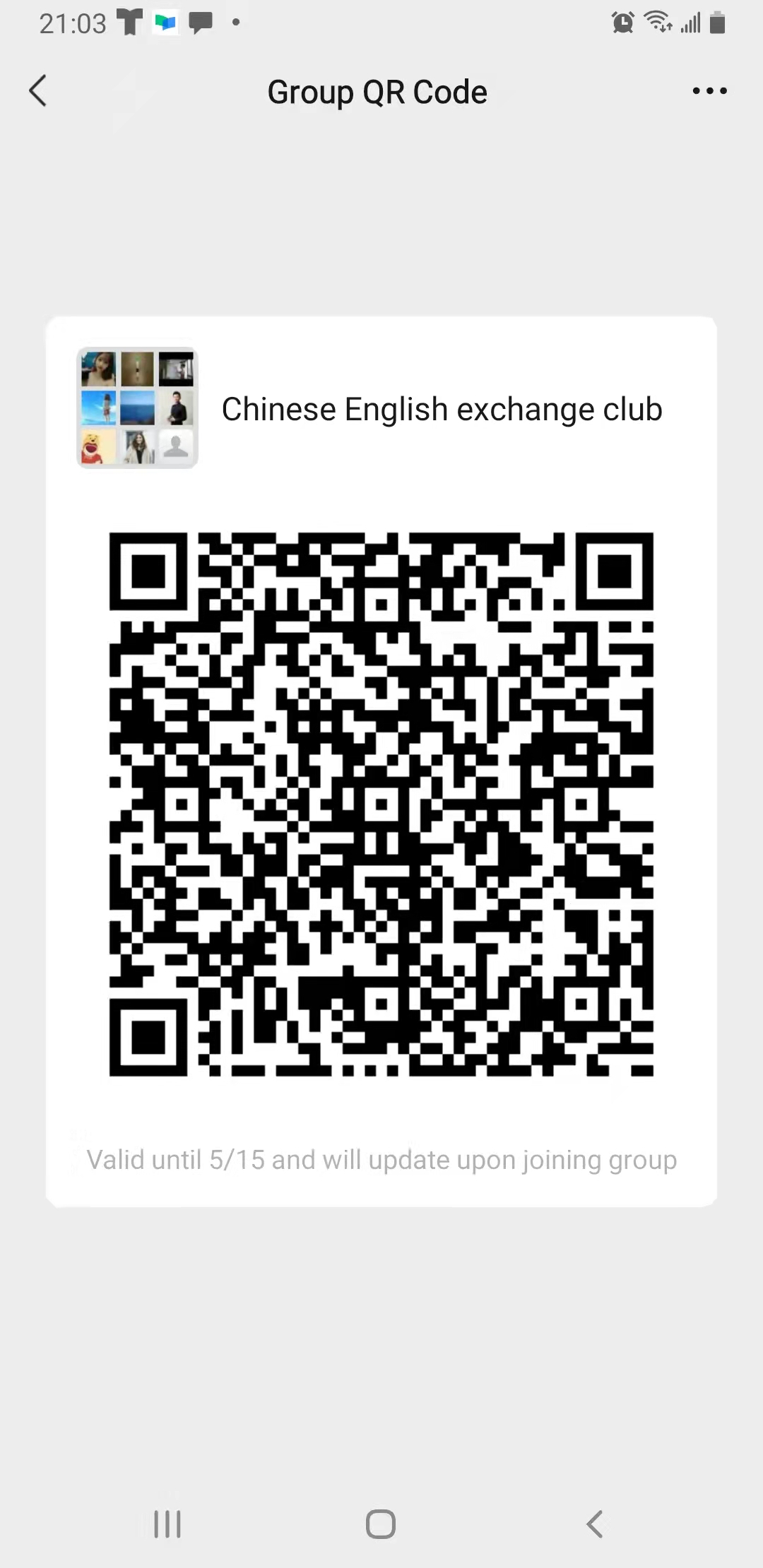Viewport: 763px width, 1568px height.
Task: Tap the system back button
Action: (595, 1524)
